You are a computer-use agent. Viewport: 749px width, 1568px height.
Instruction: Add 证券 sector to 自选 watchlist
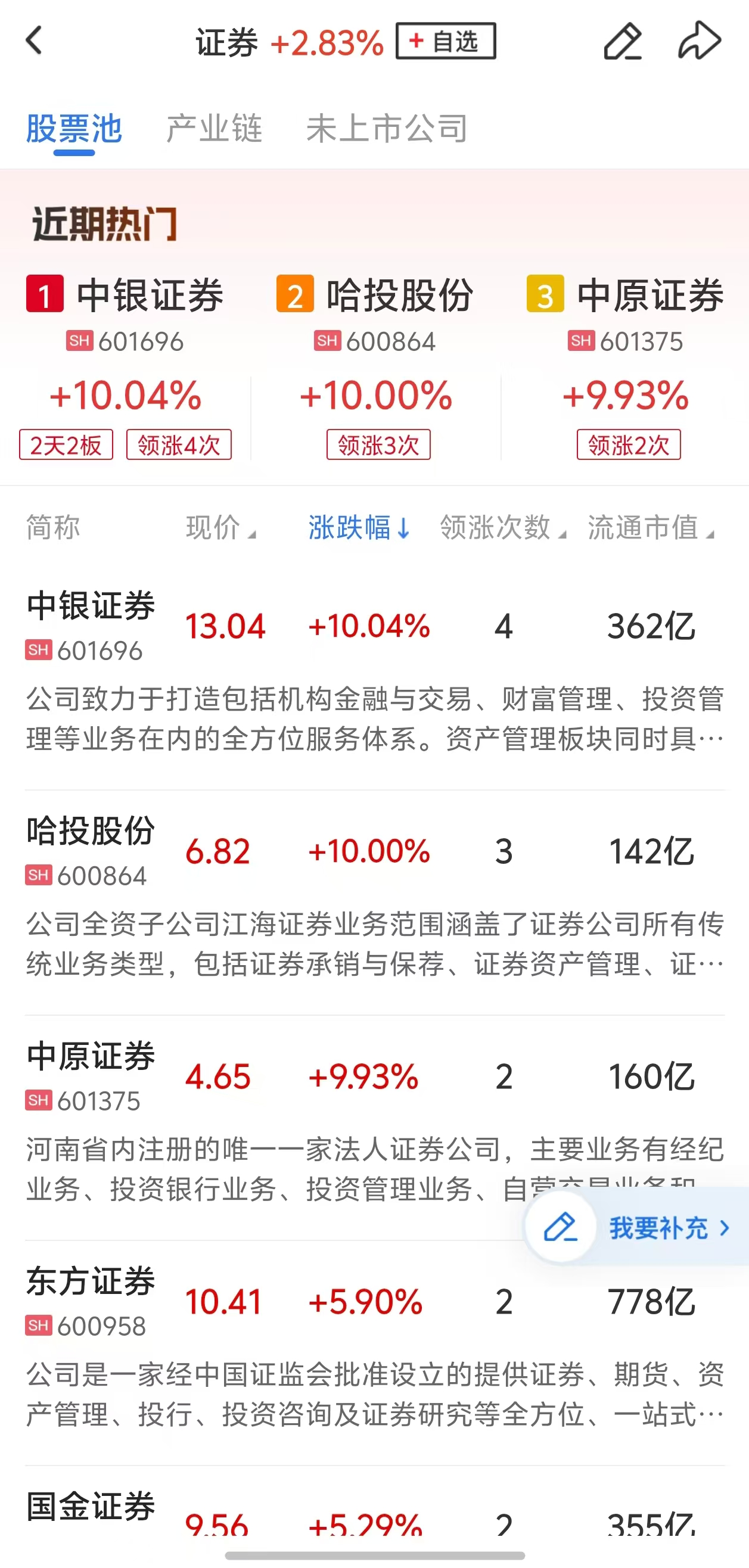point(446,41)
